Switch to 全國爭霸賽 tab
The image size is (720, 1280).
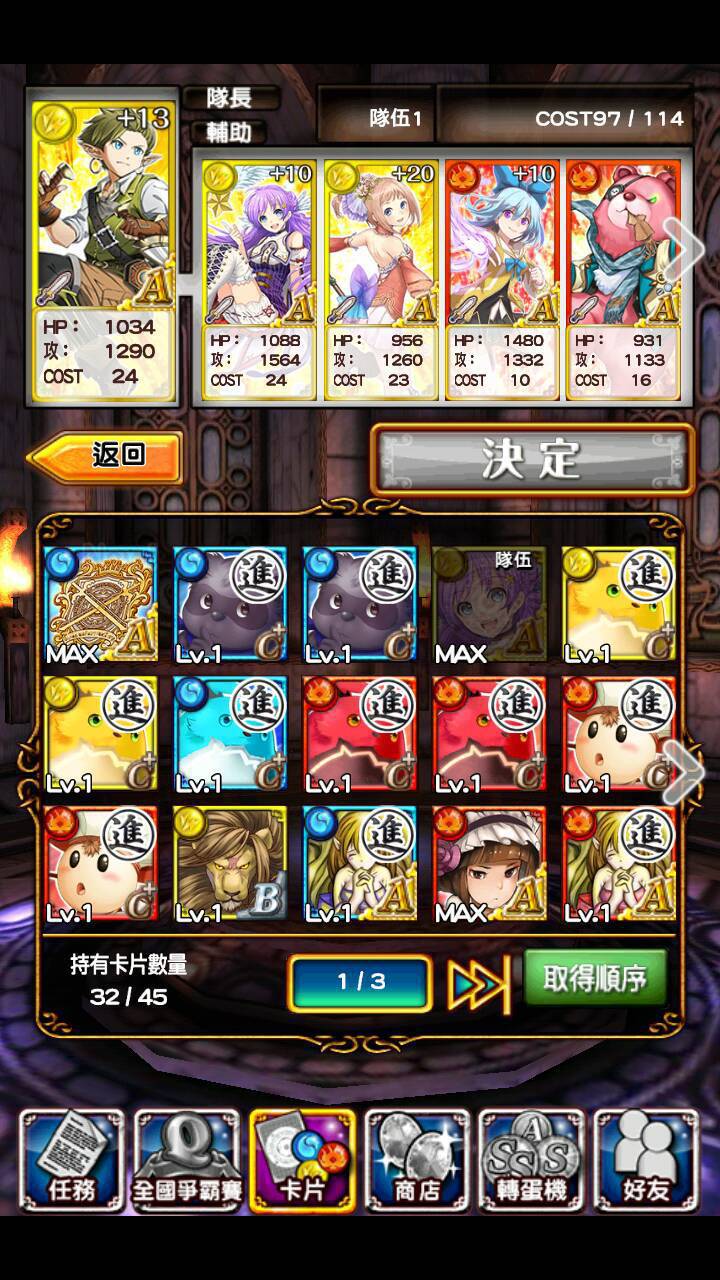click(x=187, y=1160)
